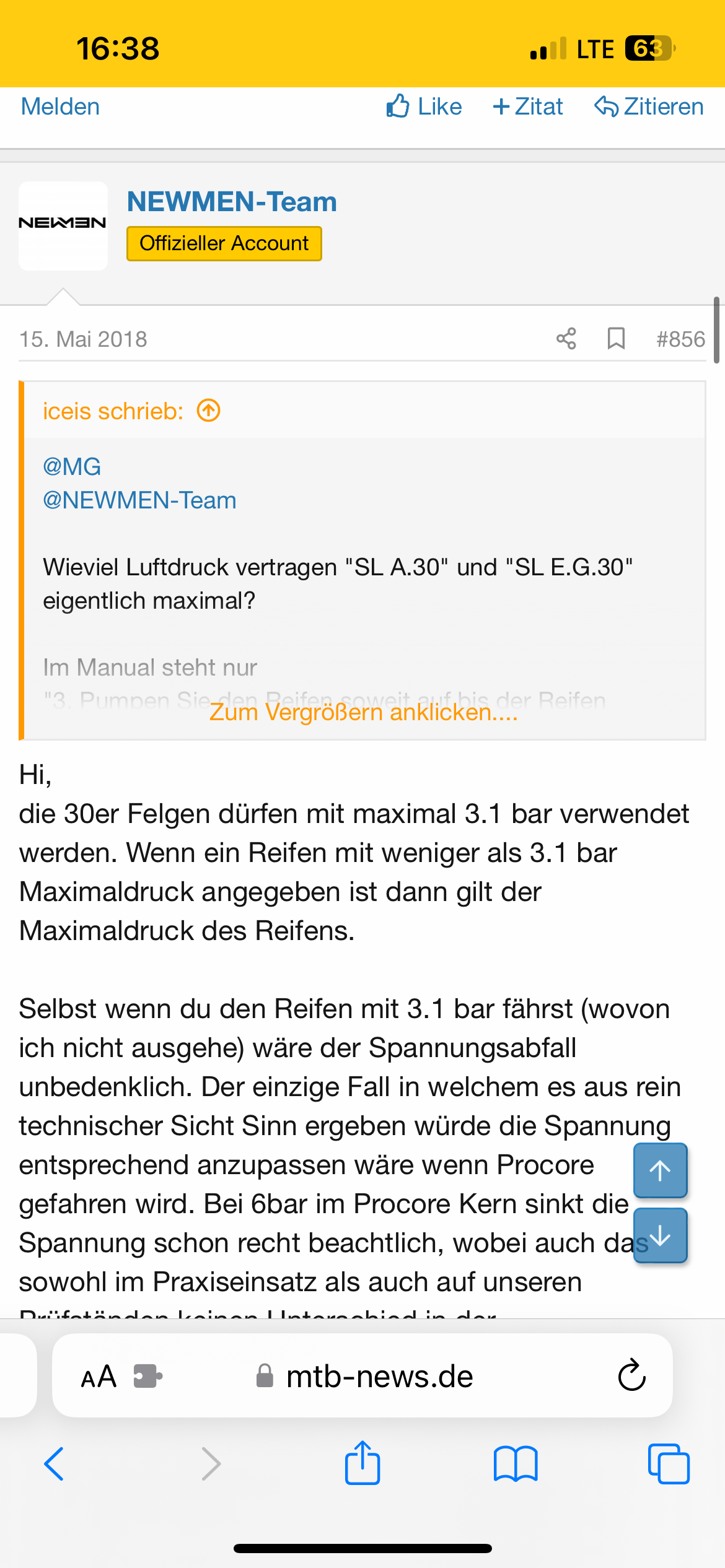Expand quote via Zum Vergrößern anklicken
Image resolution: width=725 pixels, height=1568 pixels.
[x=363, y=712]
